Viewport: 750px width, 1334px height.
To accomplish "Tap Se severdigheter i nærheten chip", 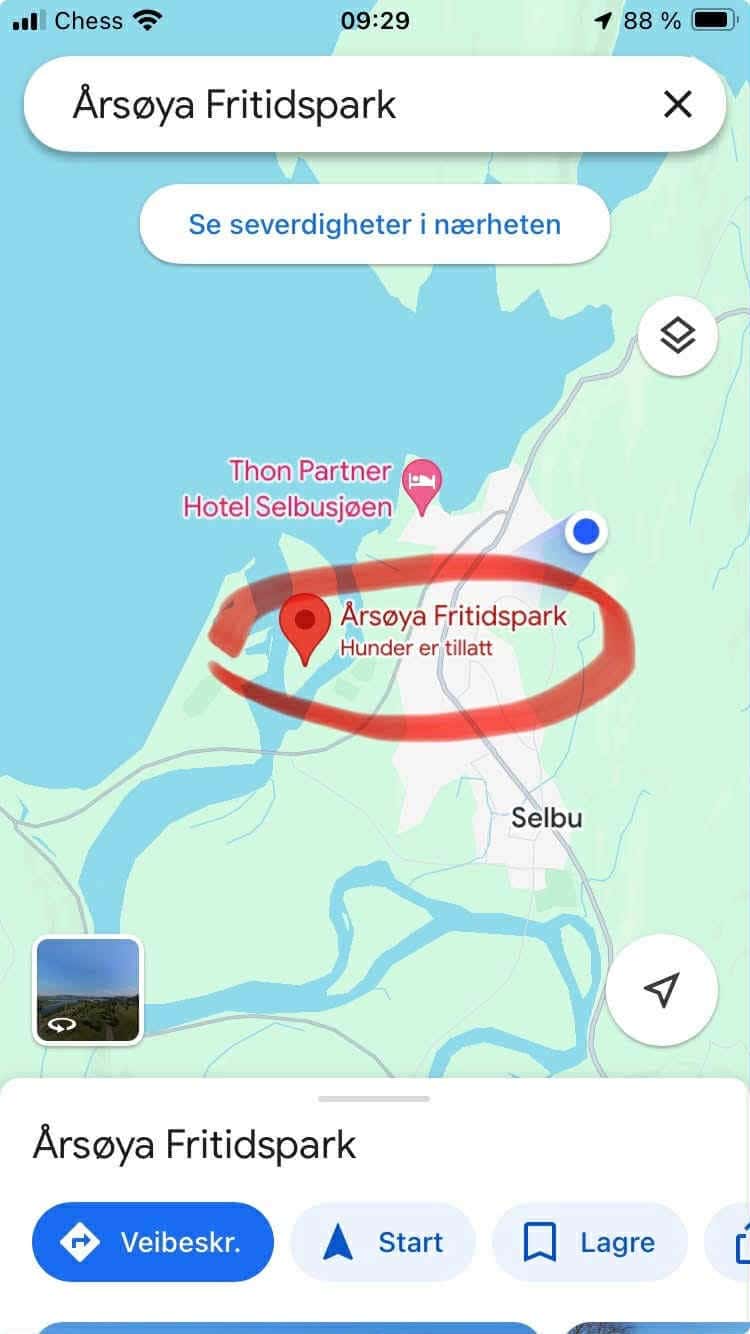I will (x=374, y=224).
